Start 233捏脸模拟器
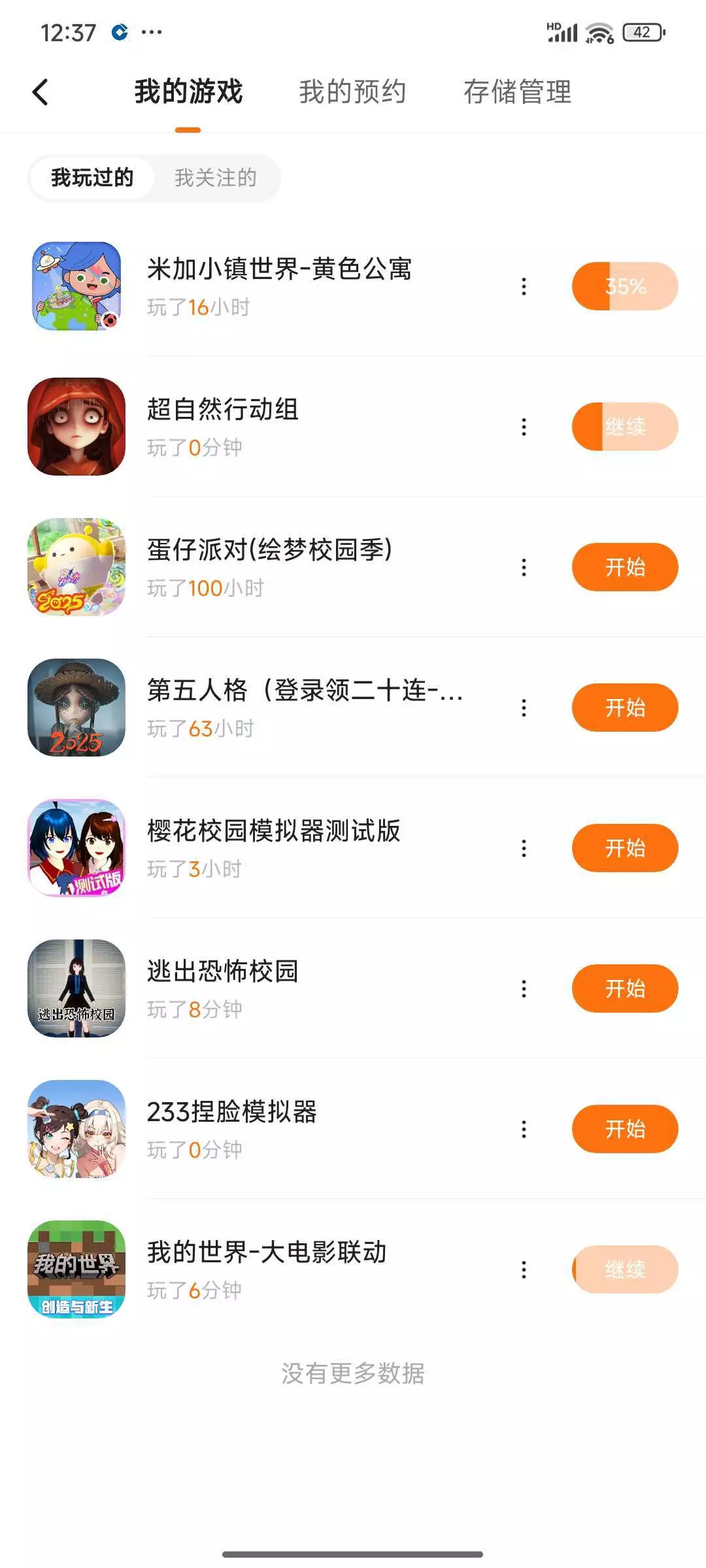 (x=624, y=1129)
